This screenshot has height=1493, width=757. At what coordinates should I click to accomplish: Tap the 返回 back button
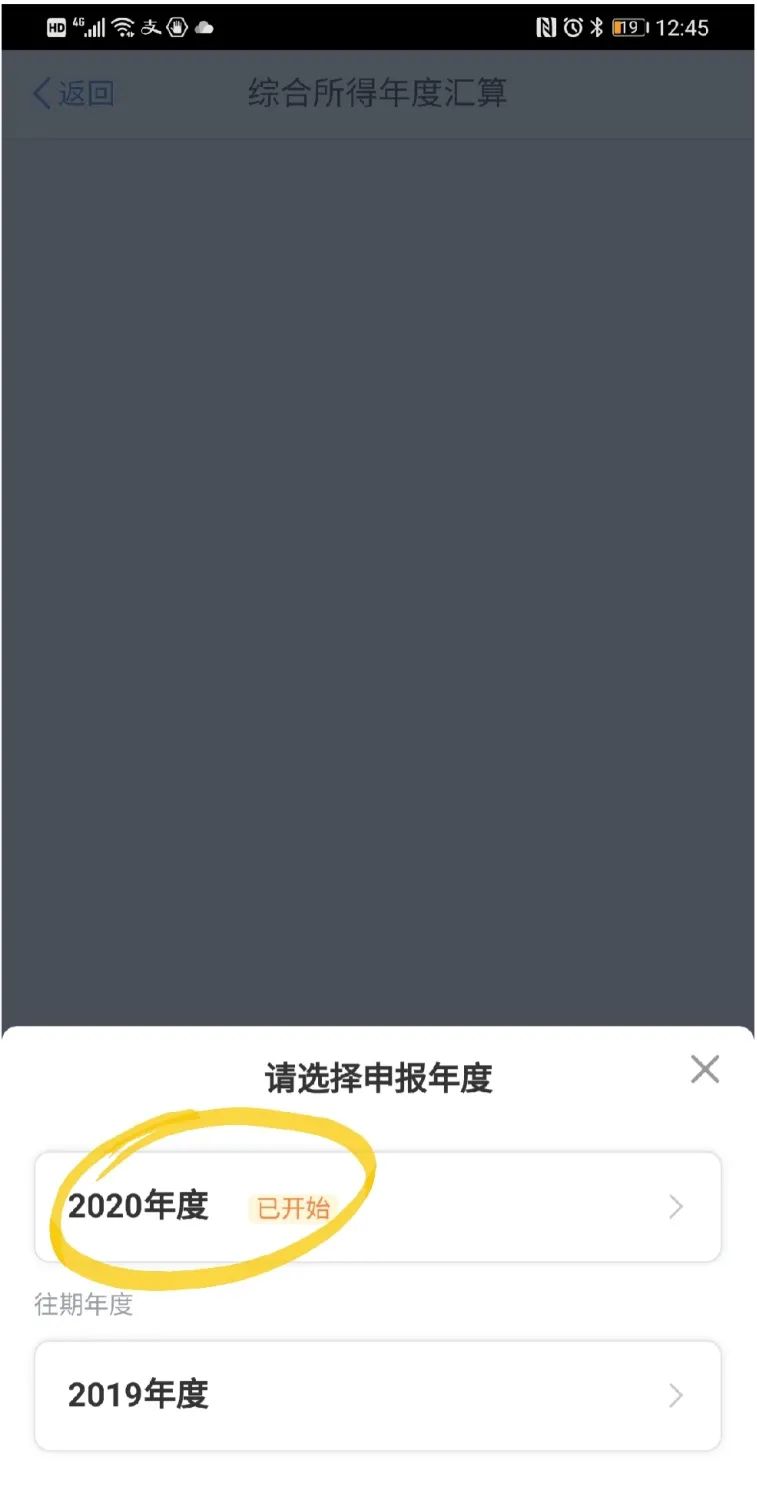point(73,94)
